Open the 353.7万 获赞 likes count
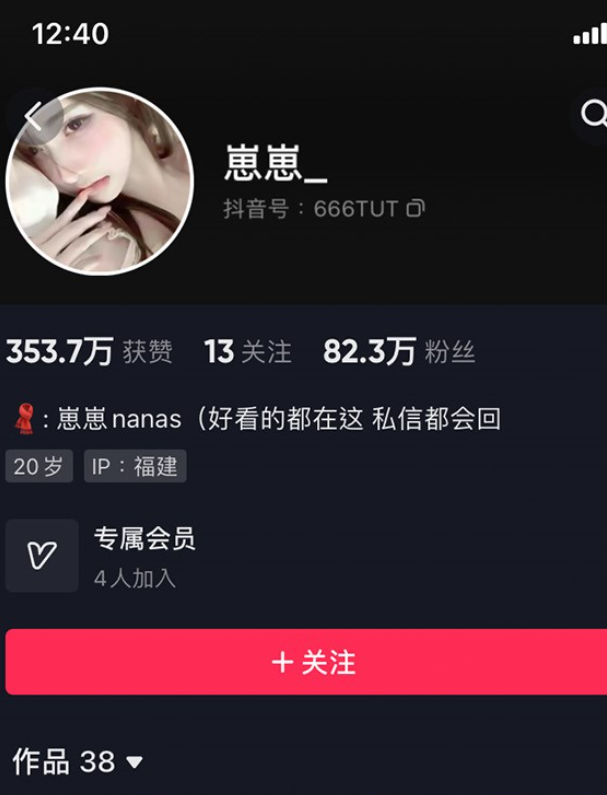Viewport: 607px width, 795px height. tap(88, 352)
